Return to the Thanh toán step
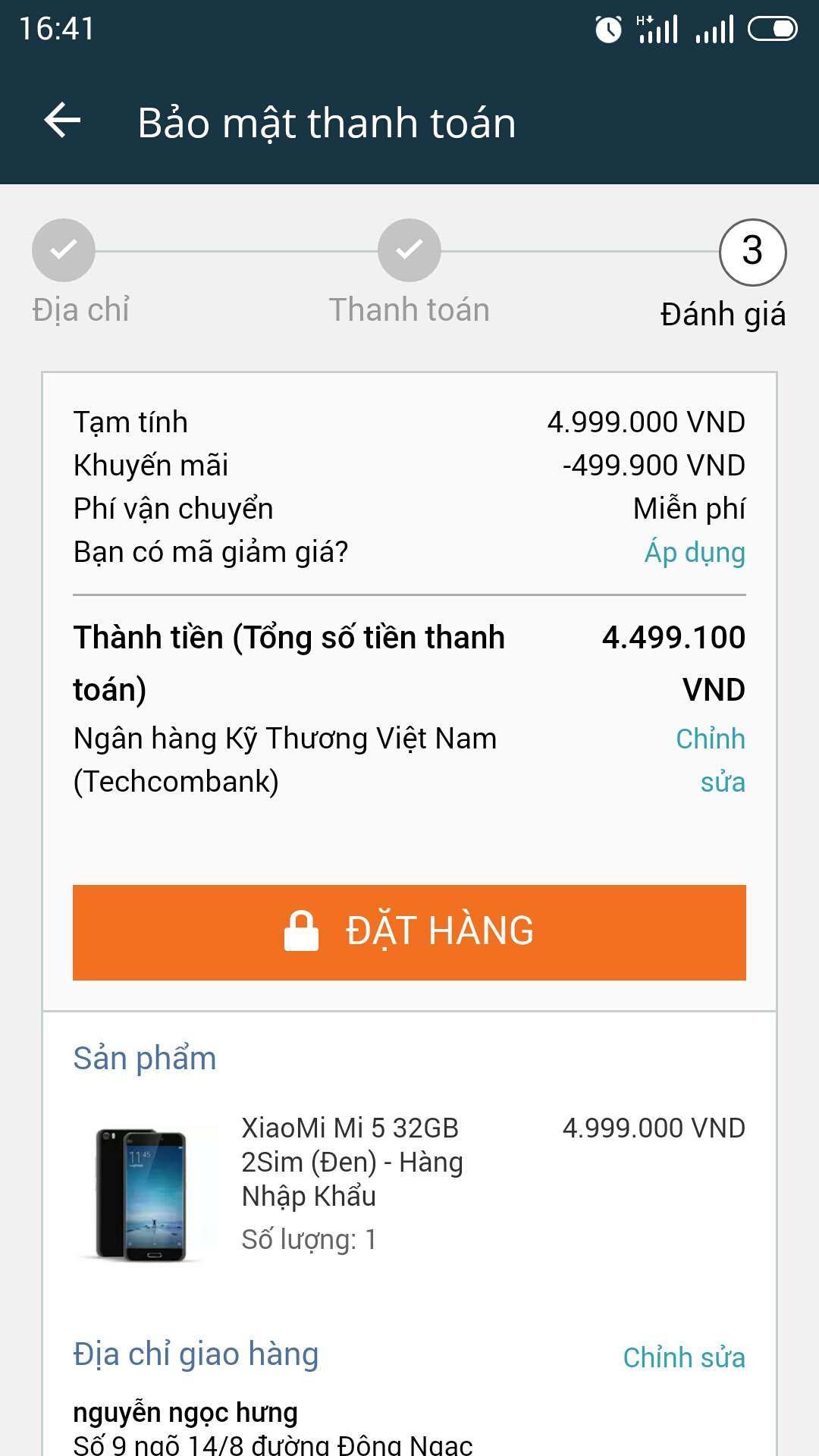This screenshot has width=819, height=1456. tap(409, 250)
